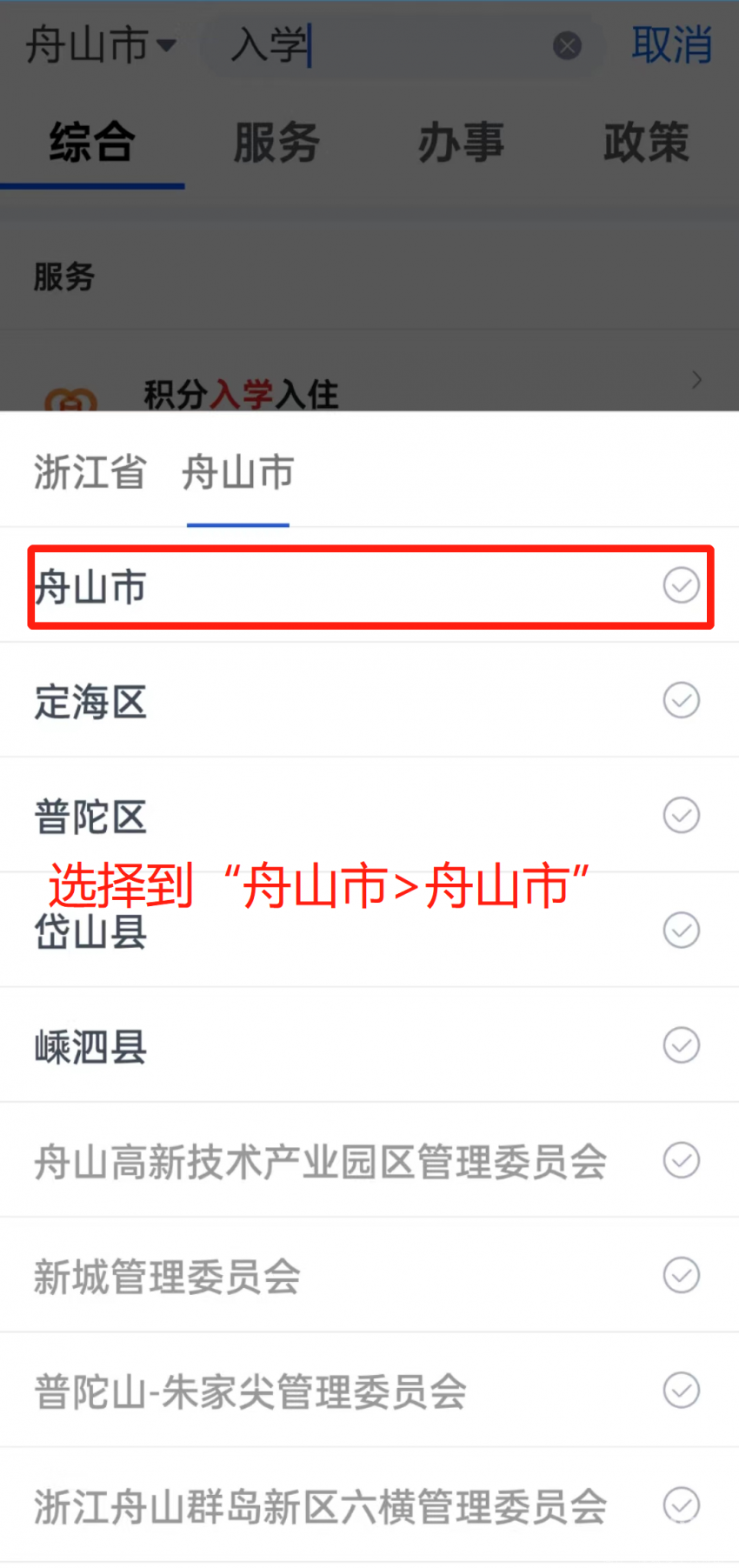The height and width of the screenshot is (1568, 739).
Task: Pick 浙江舟山群岛新区六横管理委员会
Action: tap(369, 1505)
